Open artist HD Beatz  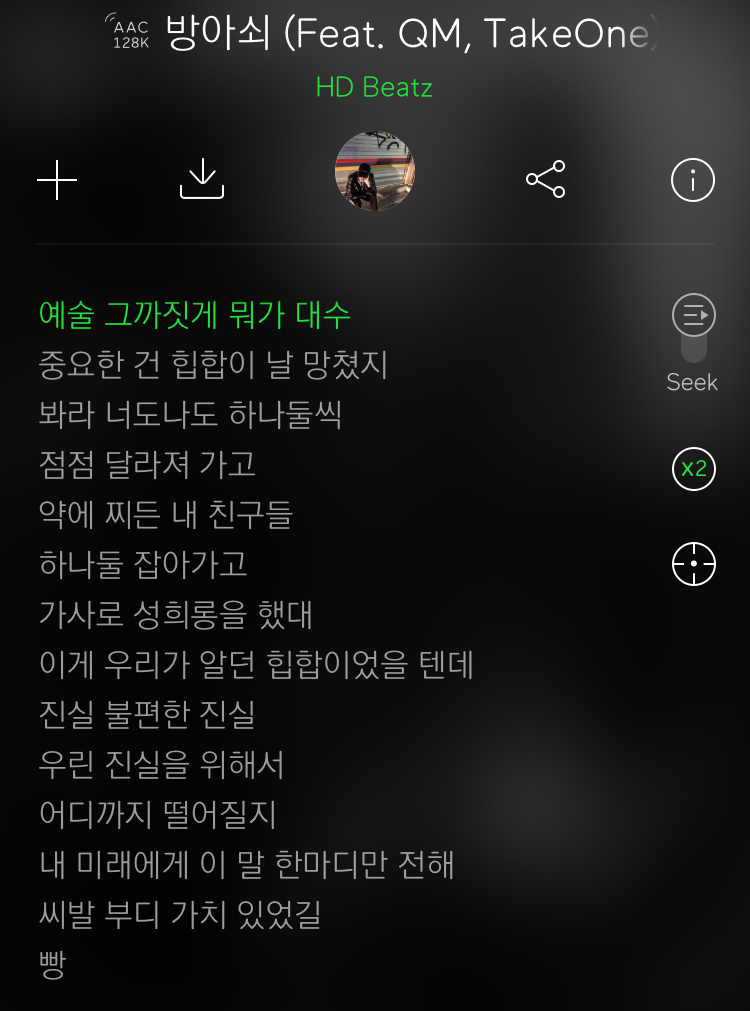pyautogui.click(x=374, y=87)
